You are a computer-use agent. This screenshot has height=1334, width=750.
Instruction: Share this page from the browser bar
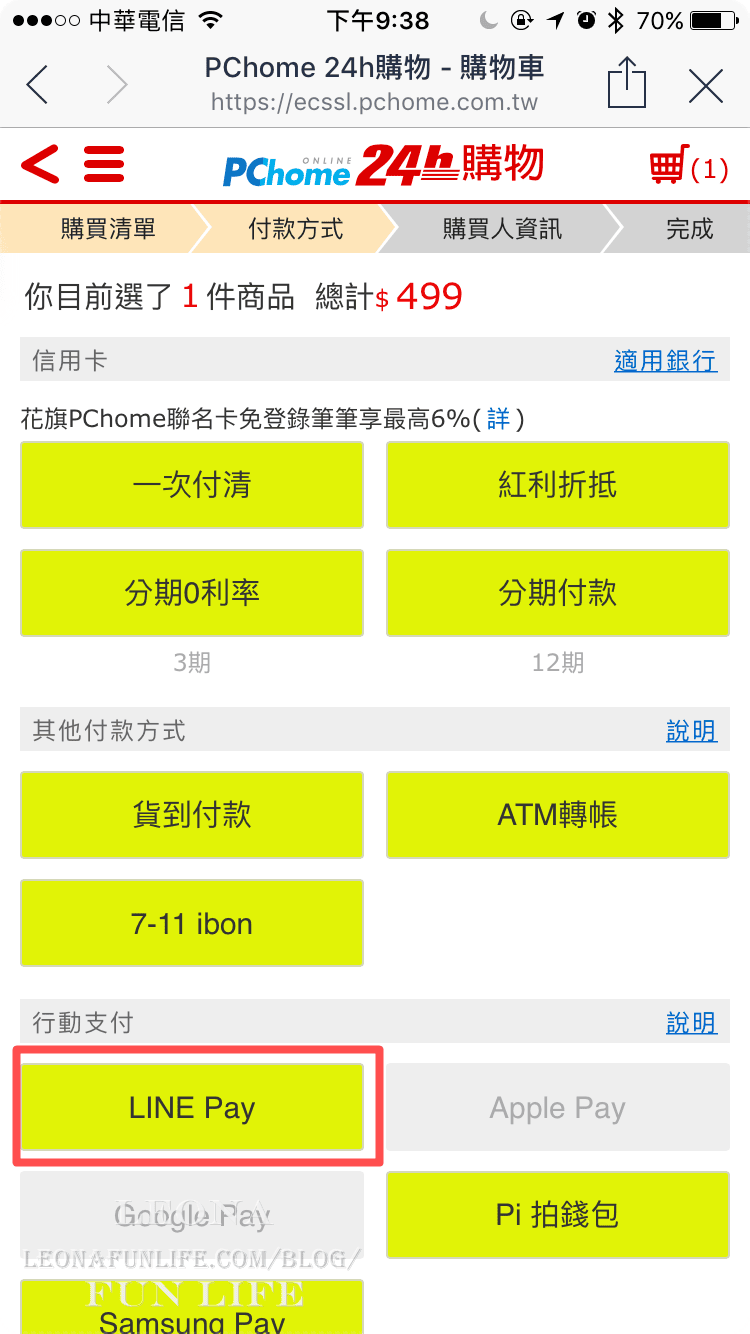(x=627, y=84)
